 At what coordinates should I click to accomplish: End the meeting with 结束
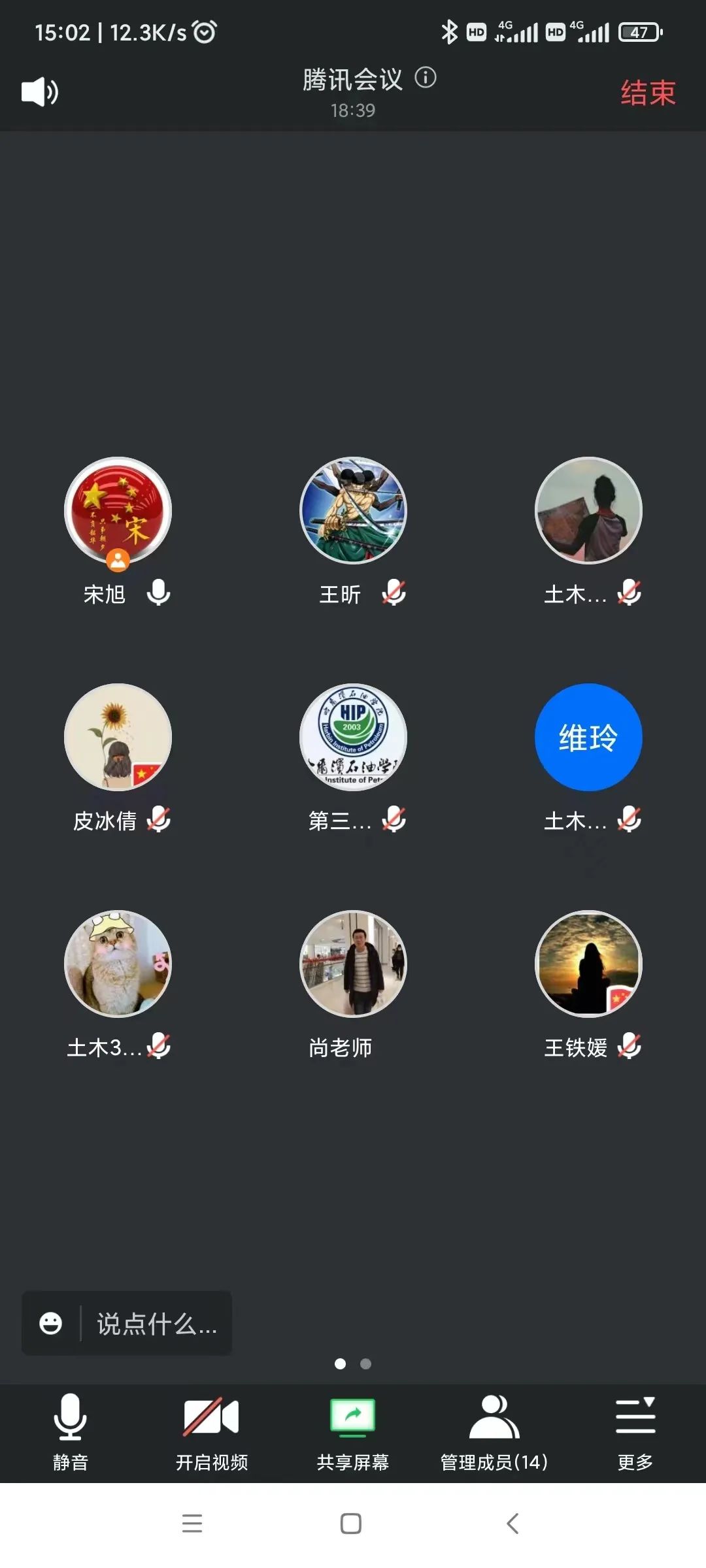click(x=647, y=93)
